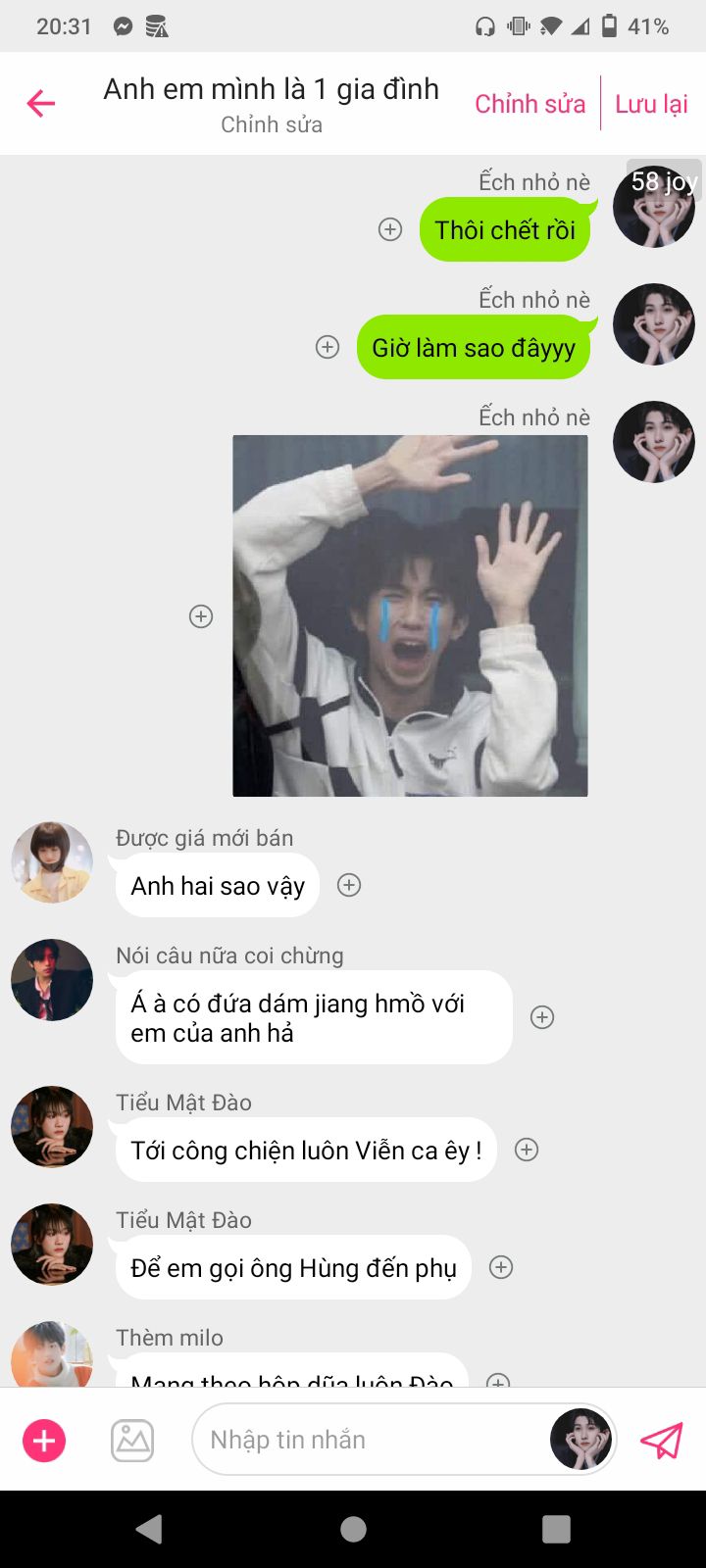This screenshot has height=1568, width=706.
Task: Open the crying boy image message
Action: tap(410, 615)
